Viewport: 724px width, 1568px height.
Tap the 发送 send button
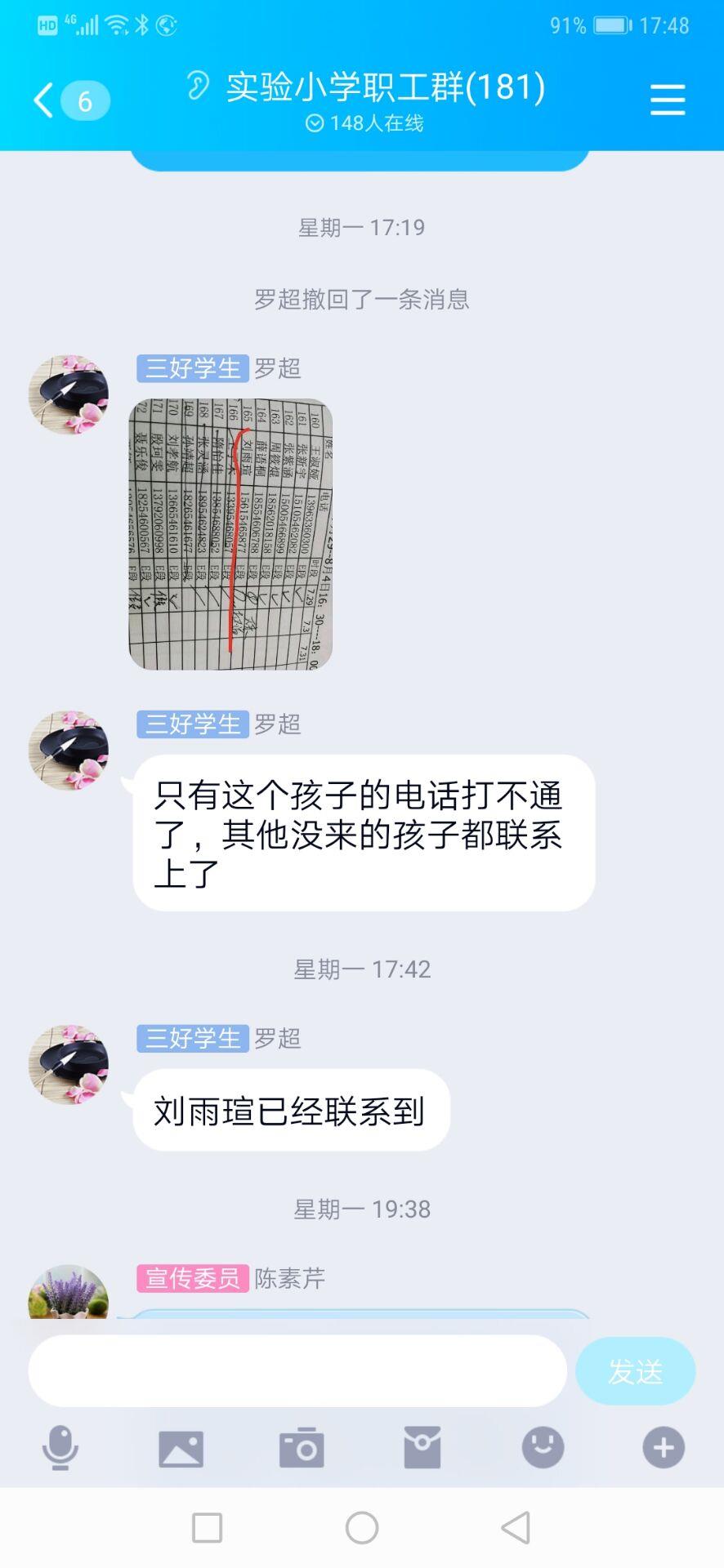tap(636, 1371)
